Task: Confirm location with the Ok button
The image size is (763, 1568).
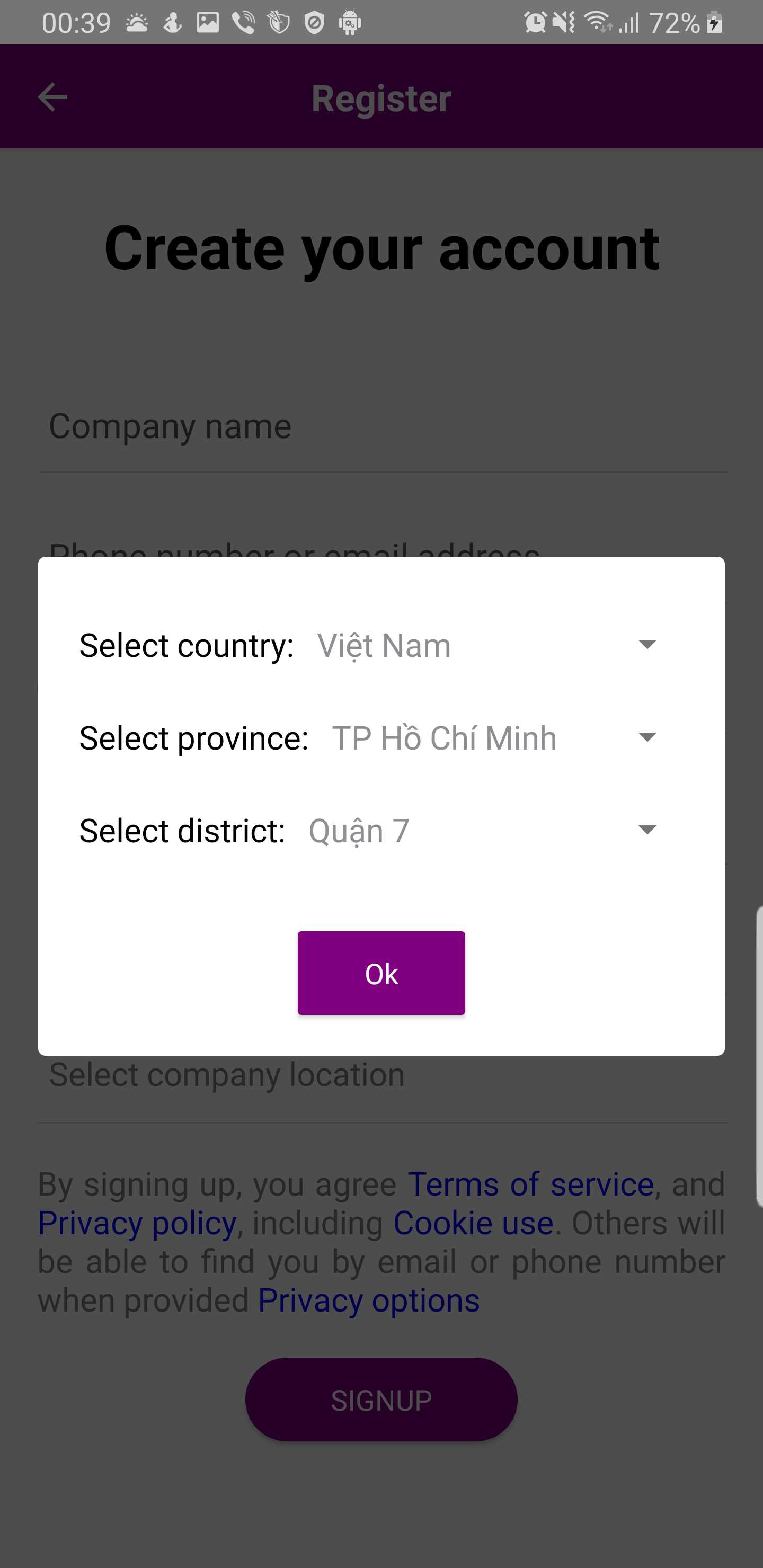Action: (381, 973)
